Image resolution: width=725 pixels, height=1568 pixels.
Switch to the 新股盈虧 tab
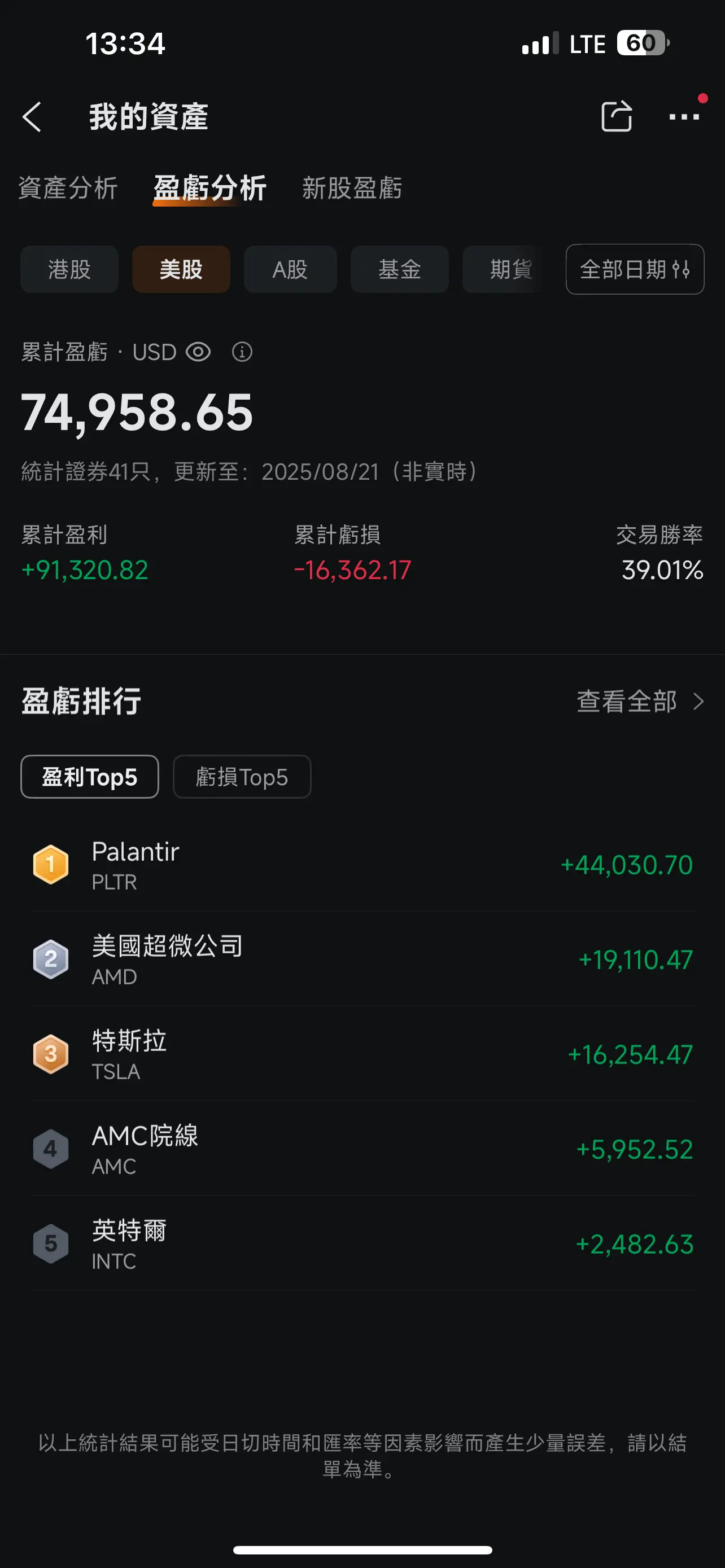(x=352, y=187)
